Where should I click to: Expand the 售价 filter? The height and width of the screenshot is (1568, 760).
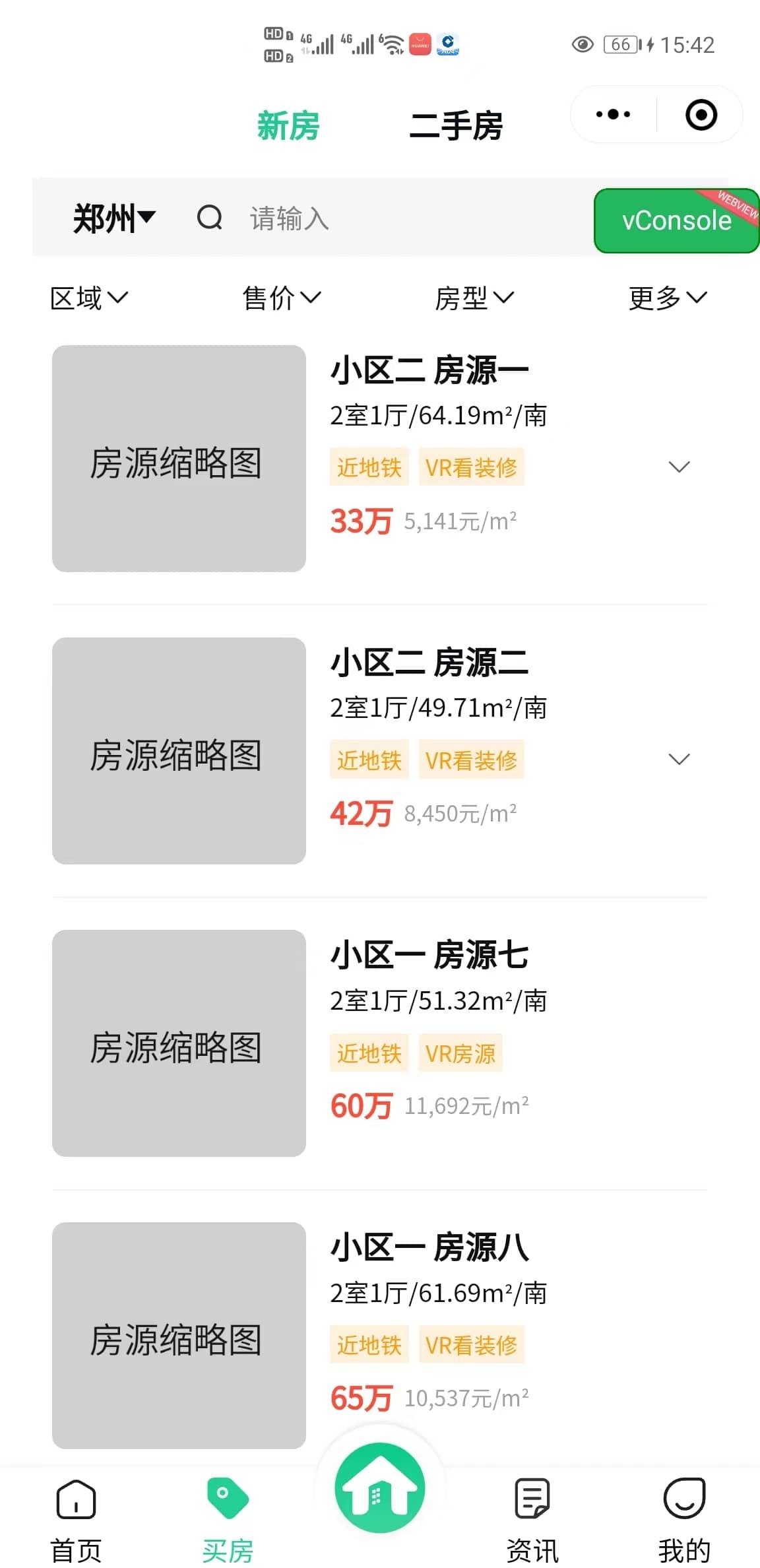point(282,298)
